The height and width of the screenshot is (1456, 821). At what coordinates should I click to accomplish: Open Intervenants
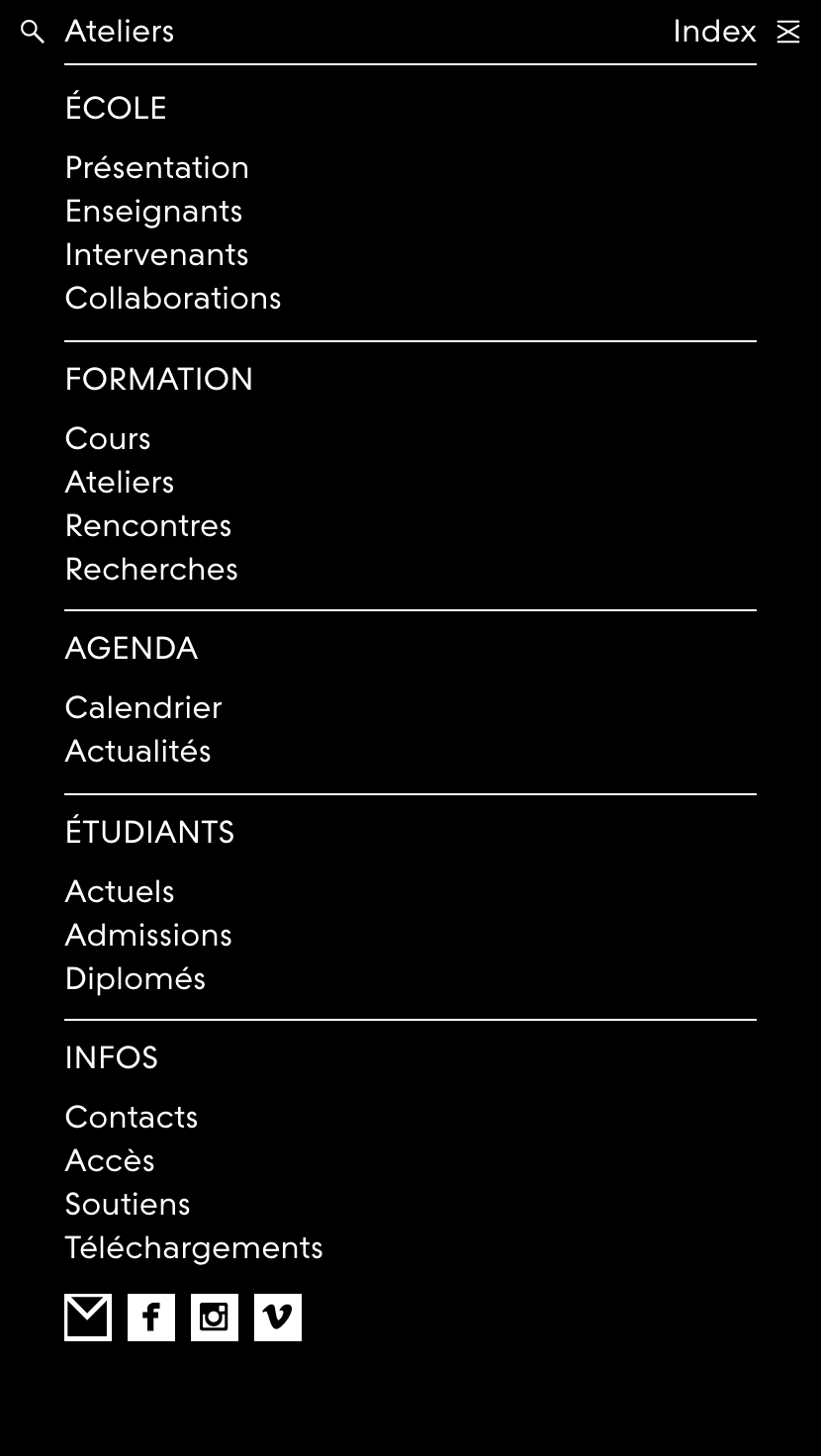(x=156, y=255)
